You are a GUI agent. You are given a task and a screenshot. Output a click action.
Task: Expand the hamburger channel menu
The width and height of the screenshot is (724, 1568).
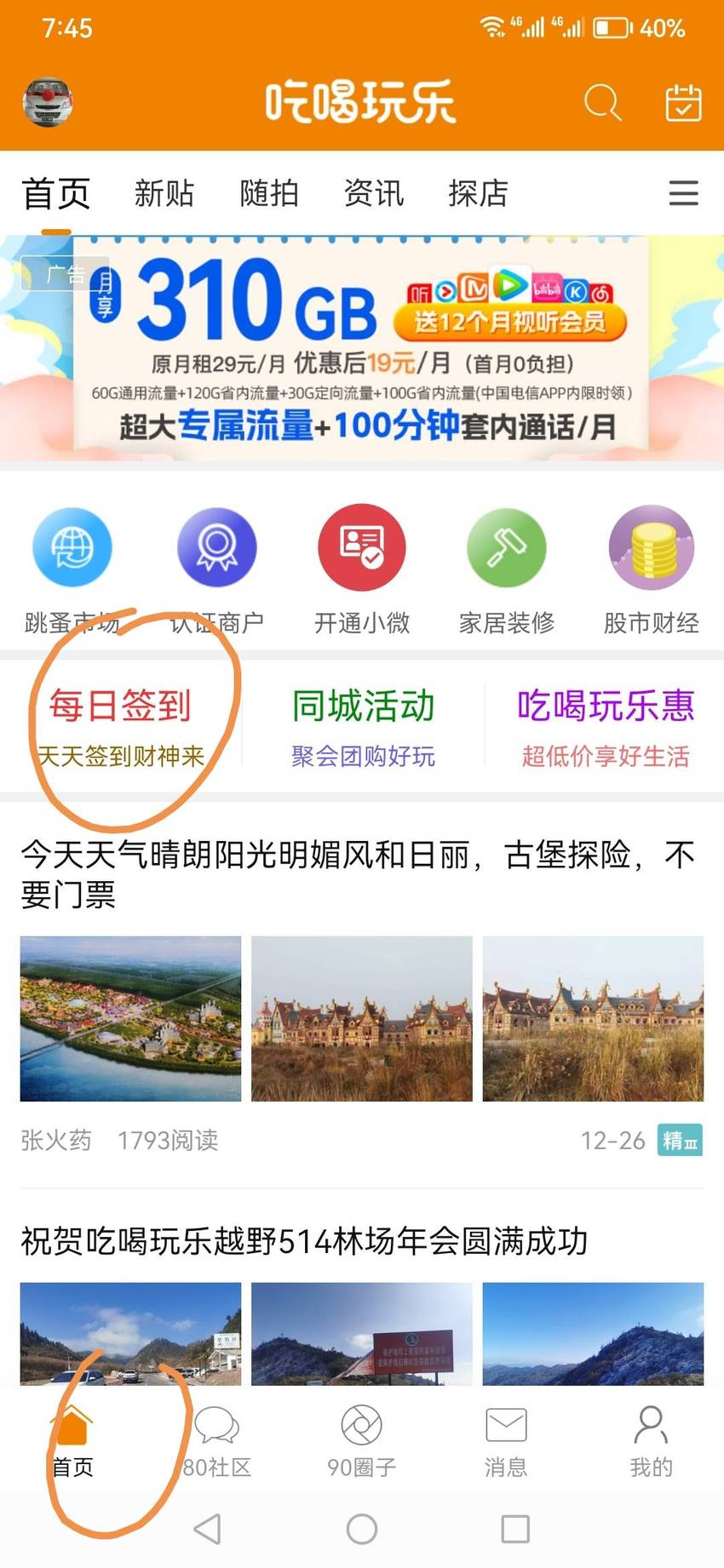tap(683, 193)
